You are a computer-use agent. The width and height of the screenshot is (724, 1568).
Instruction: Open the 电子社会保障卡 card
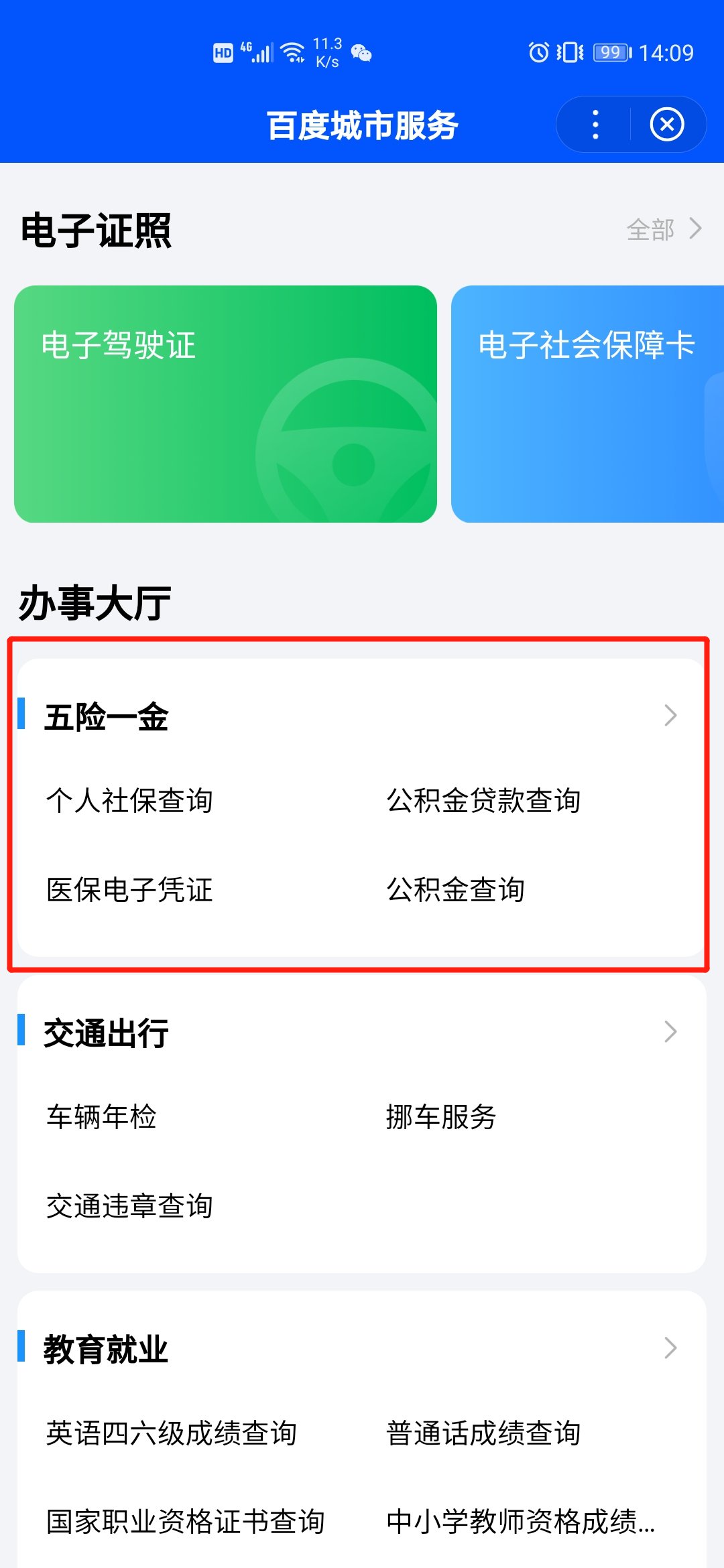[x=587, y=404]
